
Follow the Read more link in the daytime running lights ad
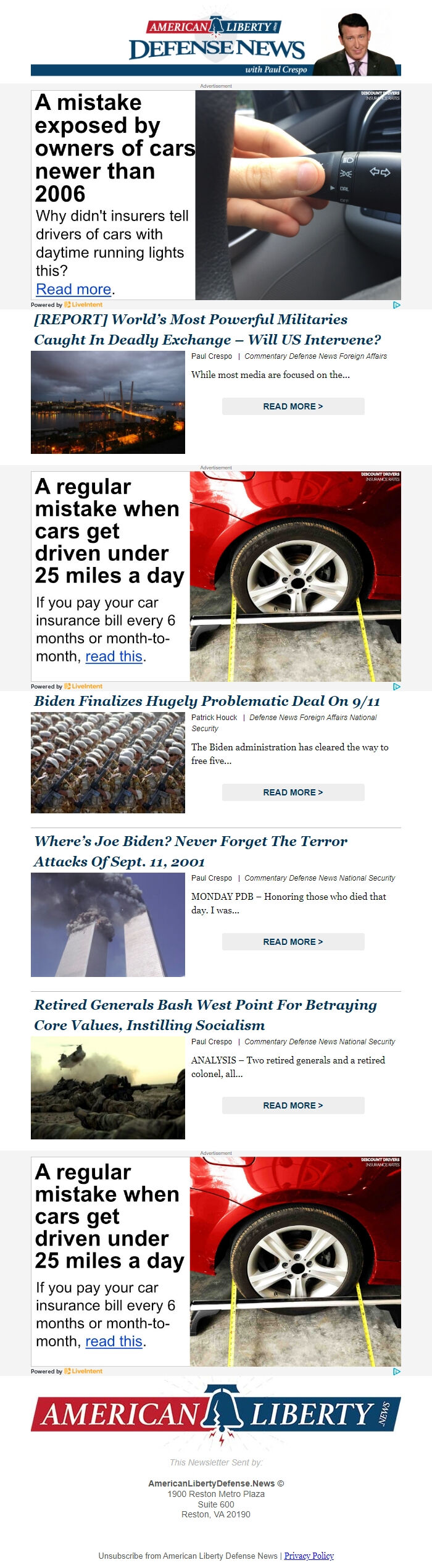73,289
